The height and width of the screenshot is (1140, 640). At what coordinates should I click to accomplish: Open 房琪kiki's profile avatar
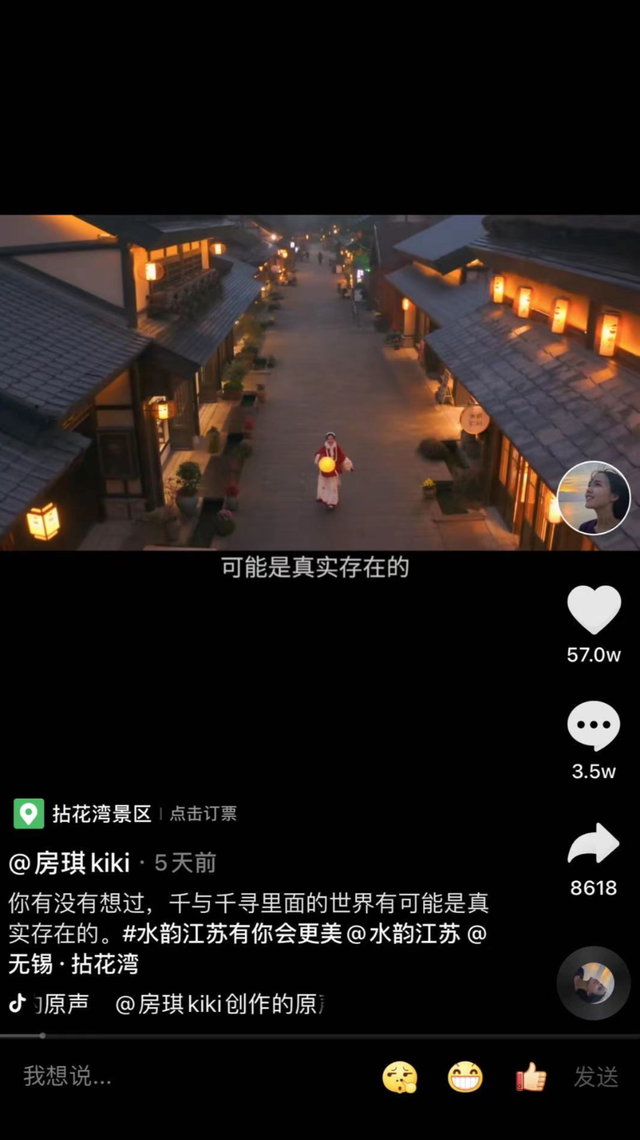(x=594, y=498)
